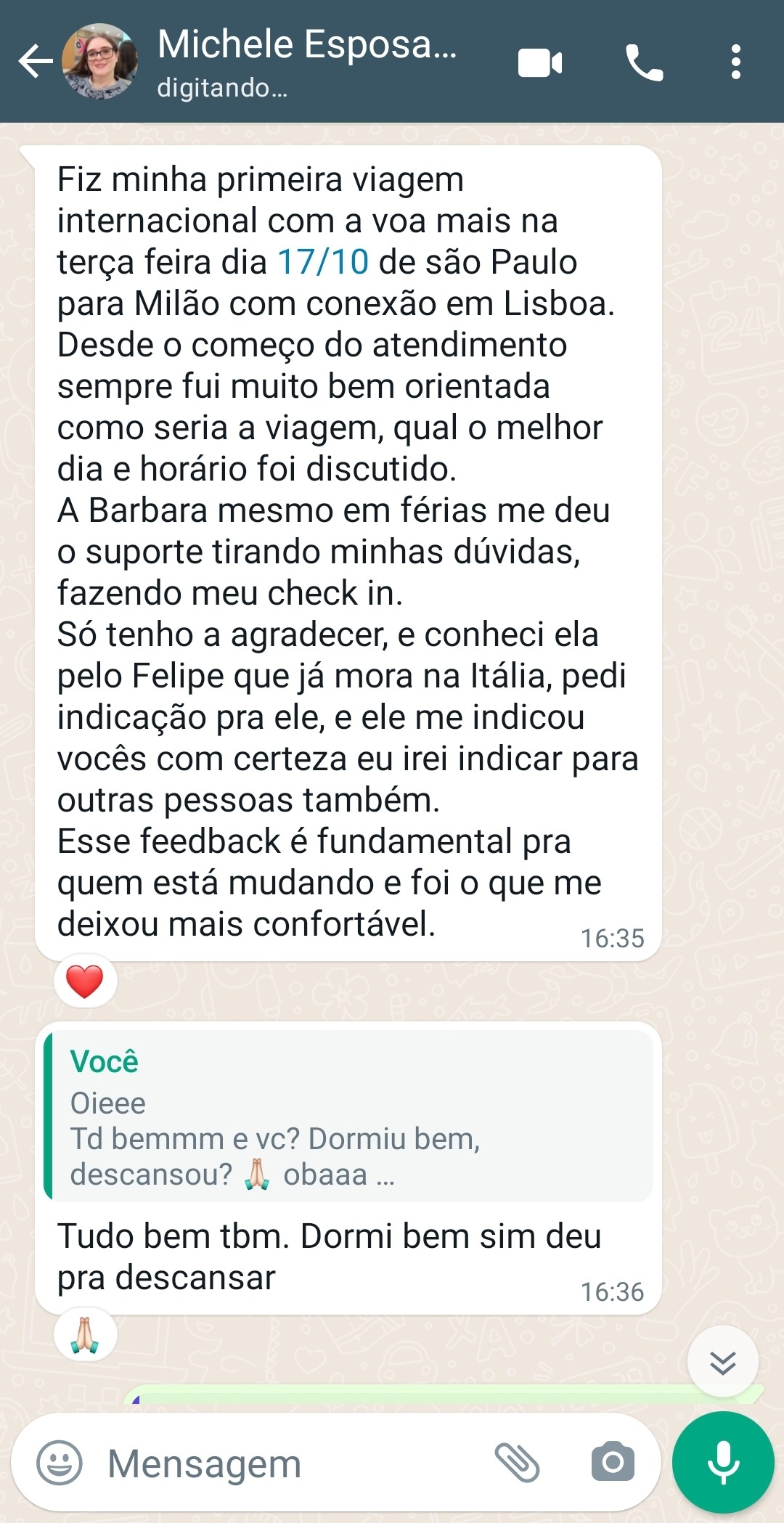784x1523 pixels.
Task: Open the emoji picker
Action: pos(60,1463)
